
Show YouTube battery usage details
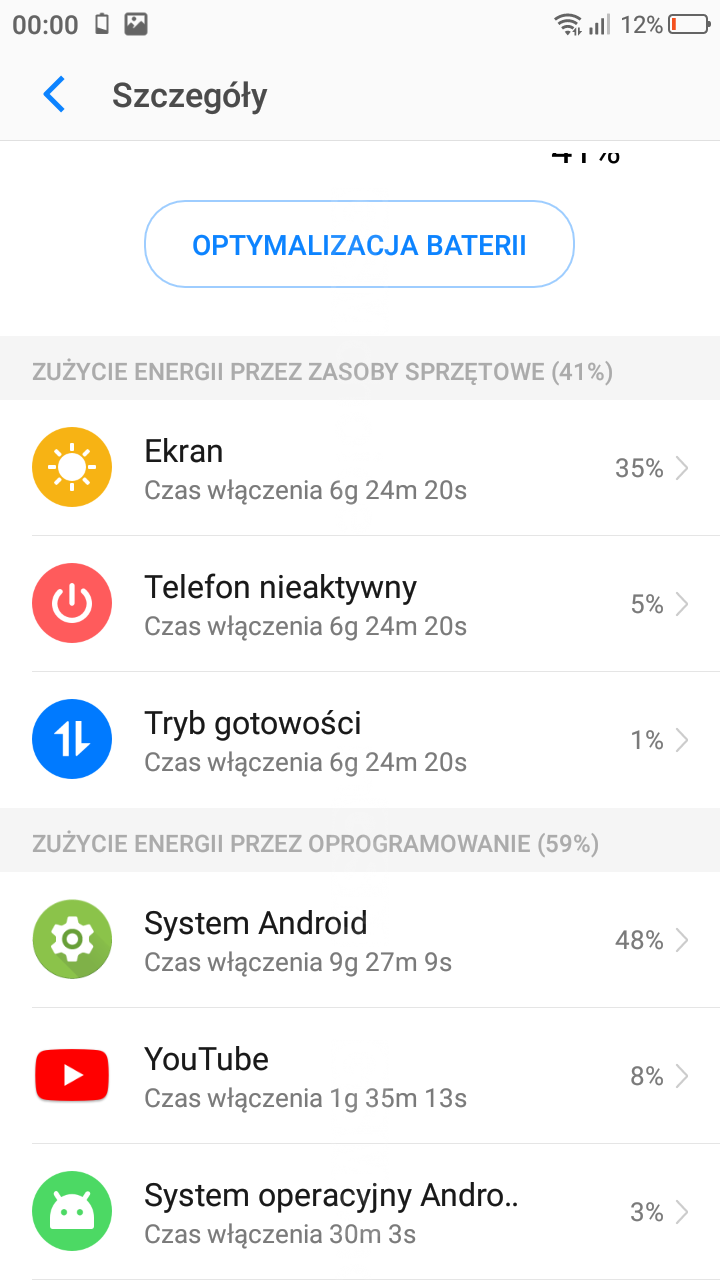[x=360, y=1076]
